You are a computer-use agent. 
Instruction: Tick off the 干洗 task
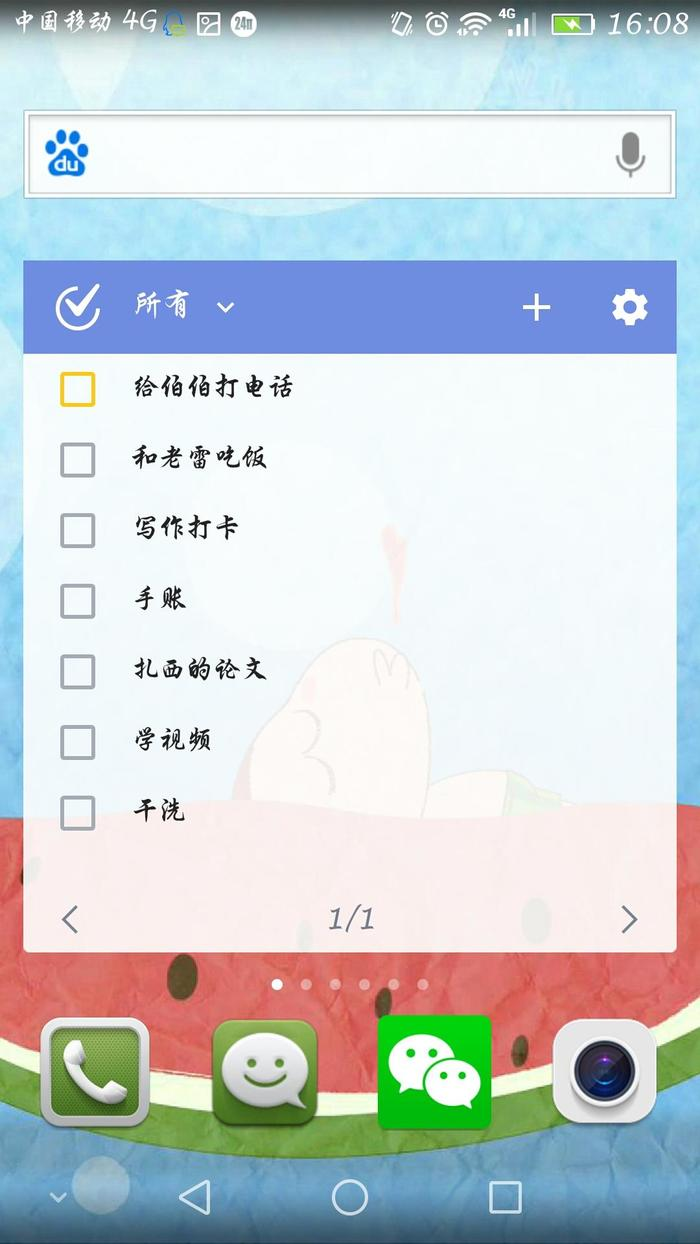[78, 812]
